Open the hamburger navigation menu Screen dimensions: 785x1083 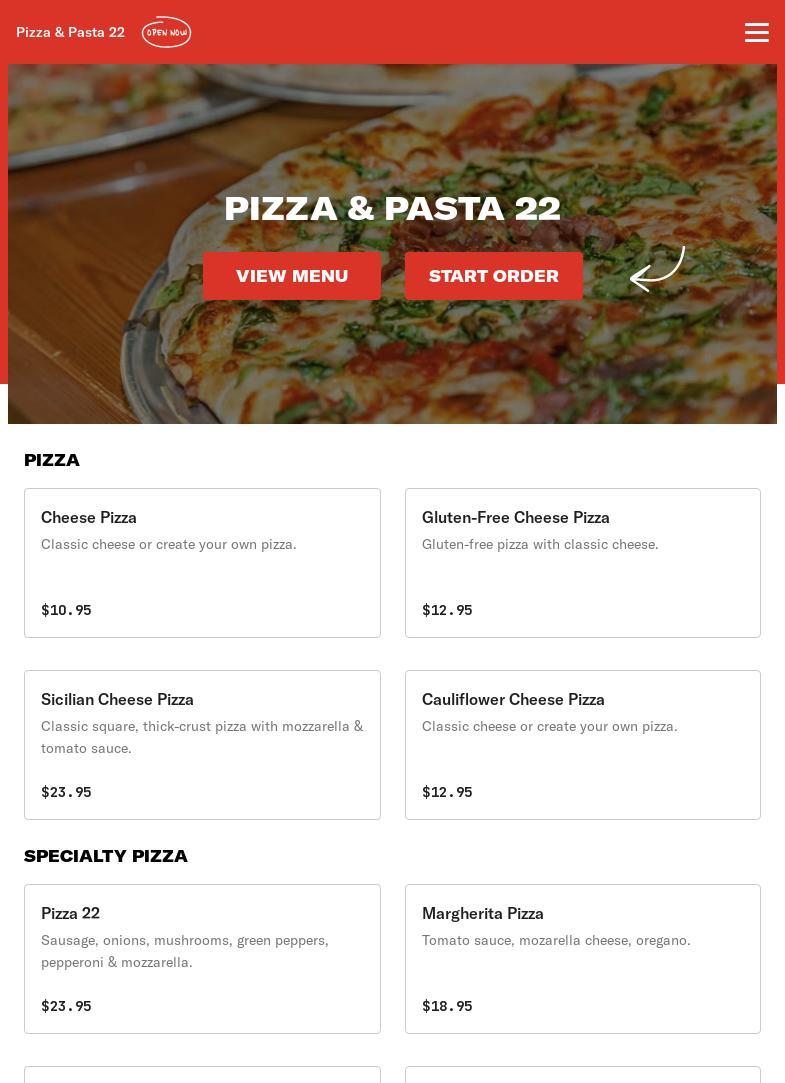pyautogui.click(x=757, y=32)
